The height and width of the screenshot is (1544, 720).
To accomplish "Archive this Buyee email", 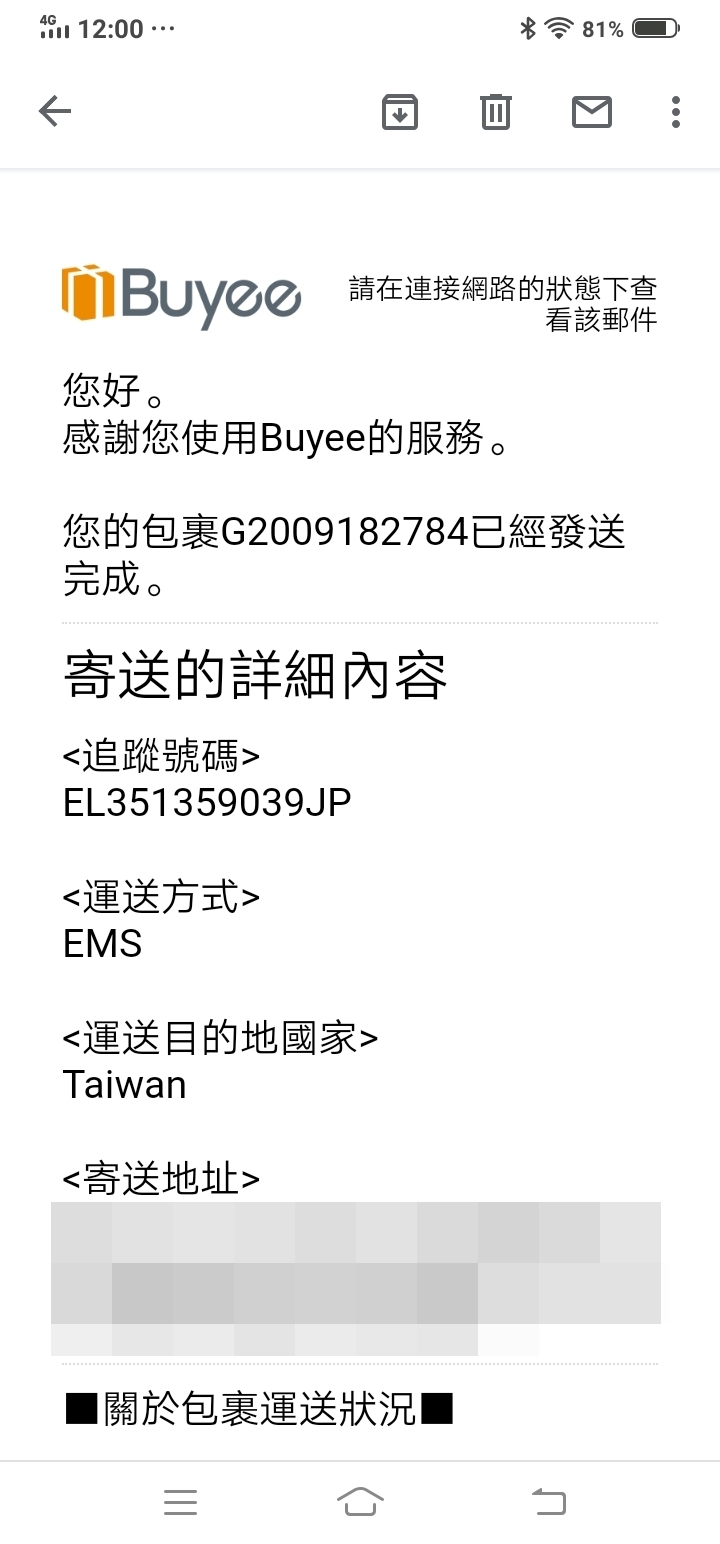I will (400, 111).
